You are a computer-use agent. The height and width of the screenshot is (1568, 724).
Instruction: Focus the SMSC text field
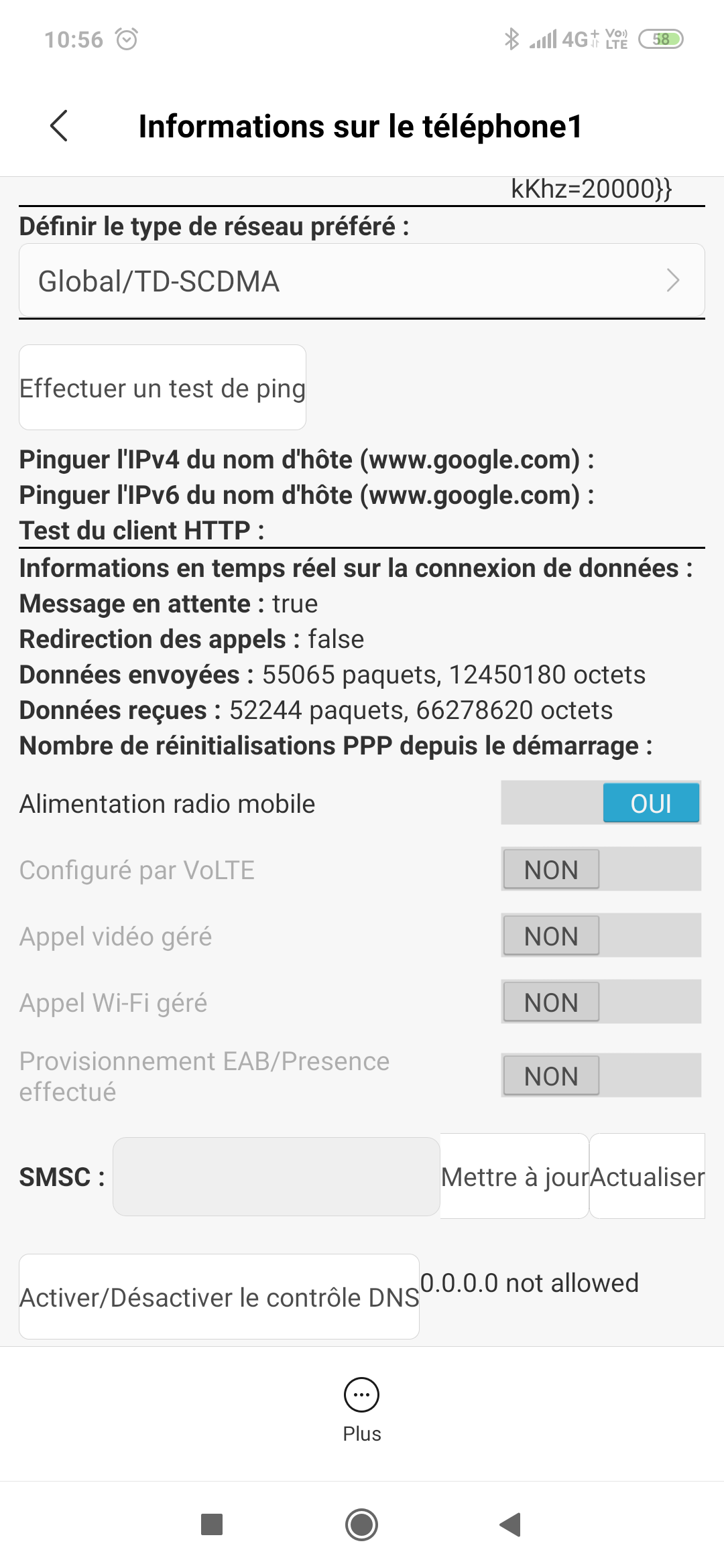click(276, 1177)
